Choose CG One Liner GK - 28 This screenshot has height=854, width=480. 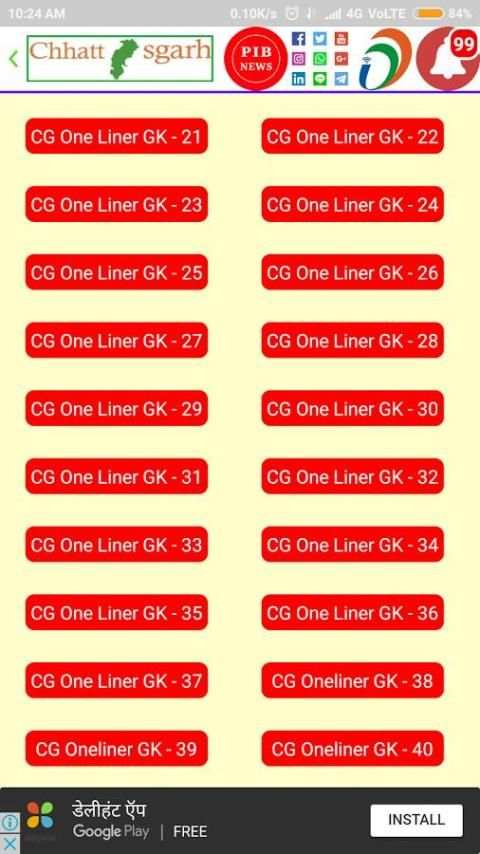coord(353,340)
